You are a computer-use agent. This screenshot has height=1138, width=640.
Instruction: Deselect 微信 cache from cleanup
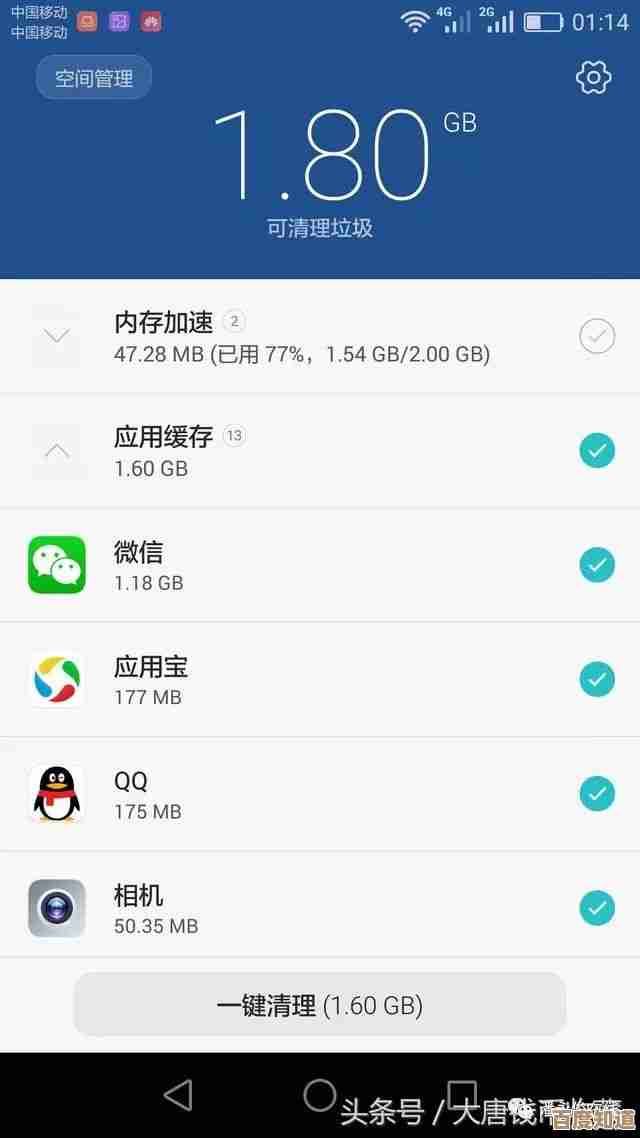pyautogui.click(x=597, y=565)
